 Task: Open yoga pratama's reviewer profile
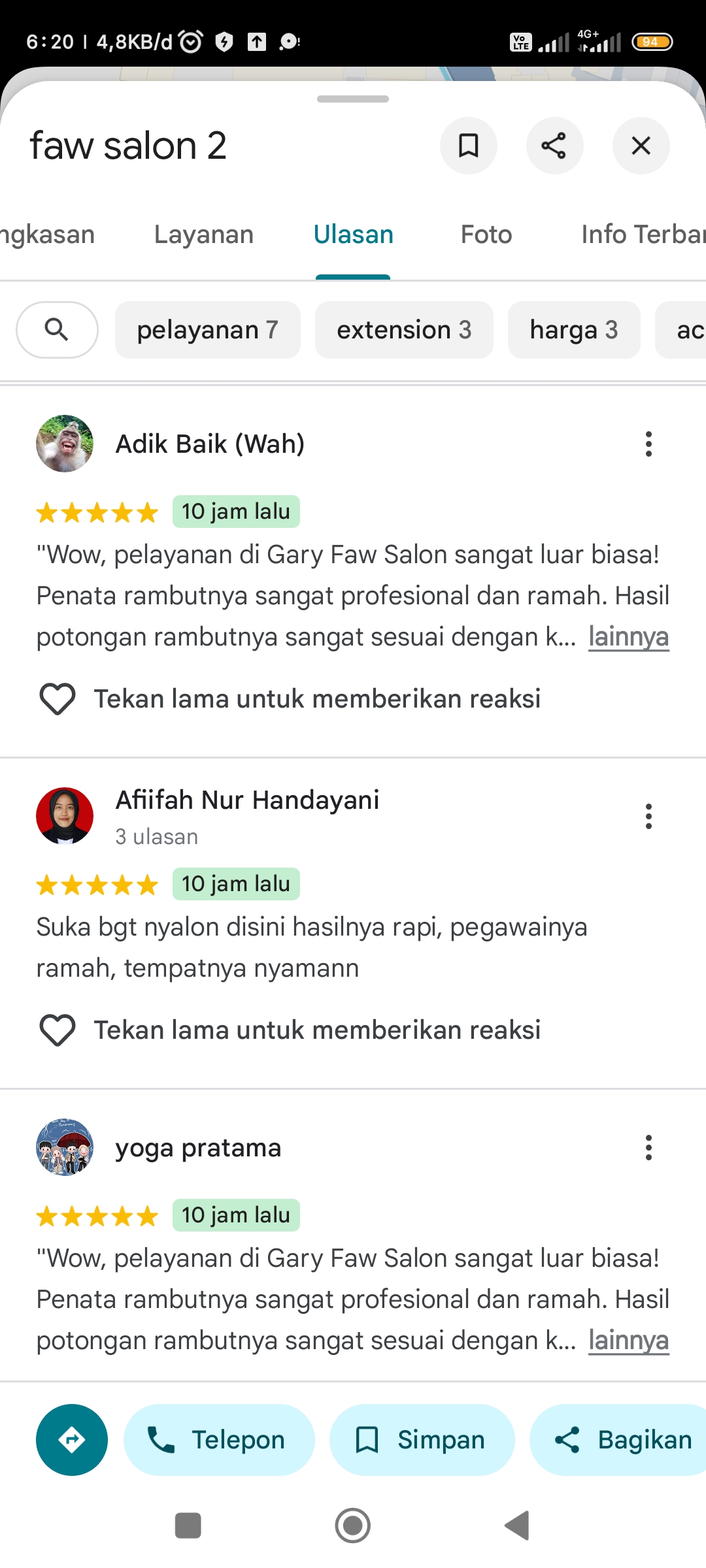[x=65, y=1147]
